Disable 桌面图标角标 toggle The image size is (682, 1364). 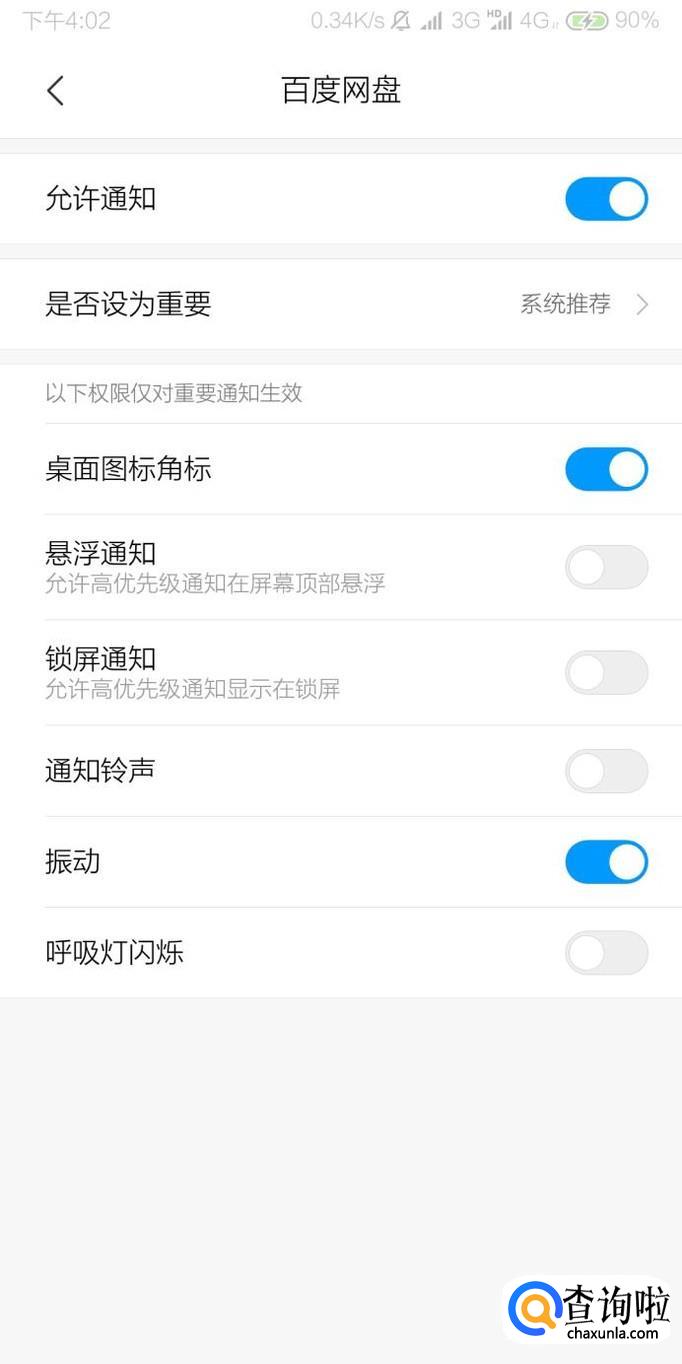click(606, 469)
